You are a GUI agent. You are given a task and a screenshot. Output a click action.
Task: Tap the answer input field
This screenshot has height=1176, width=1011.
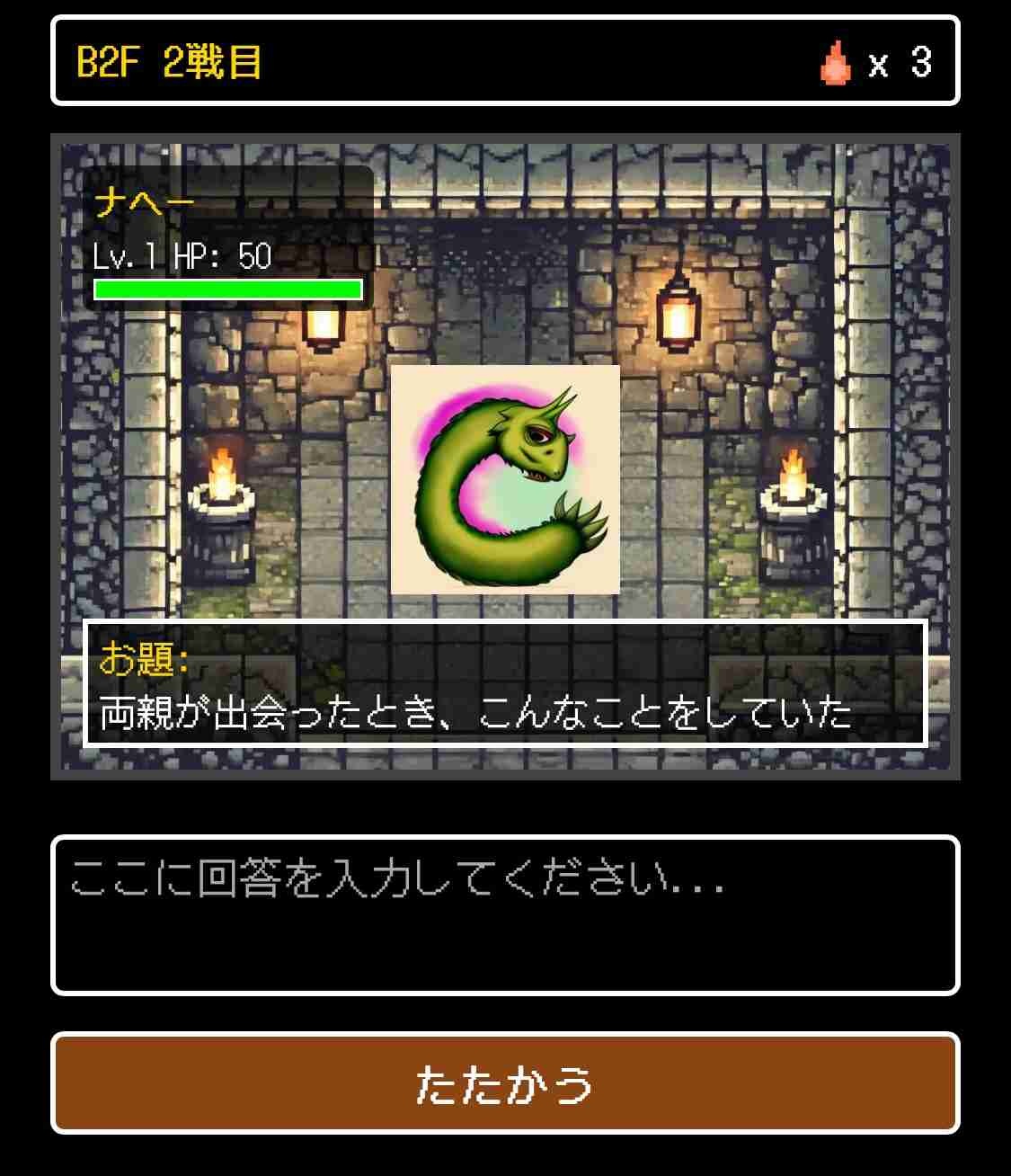(505, 915)
